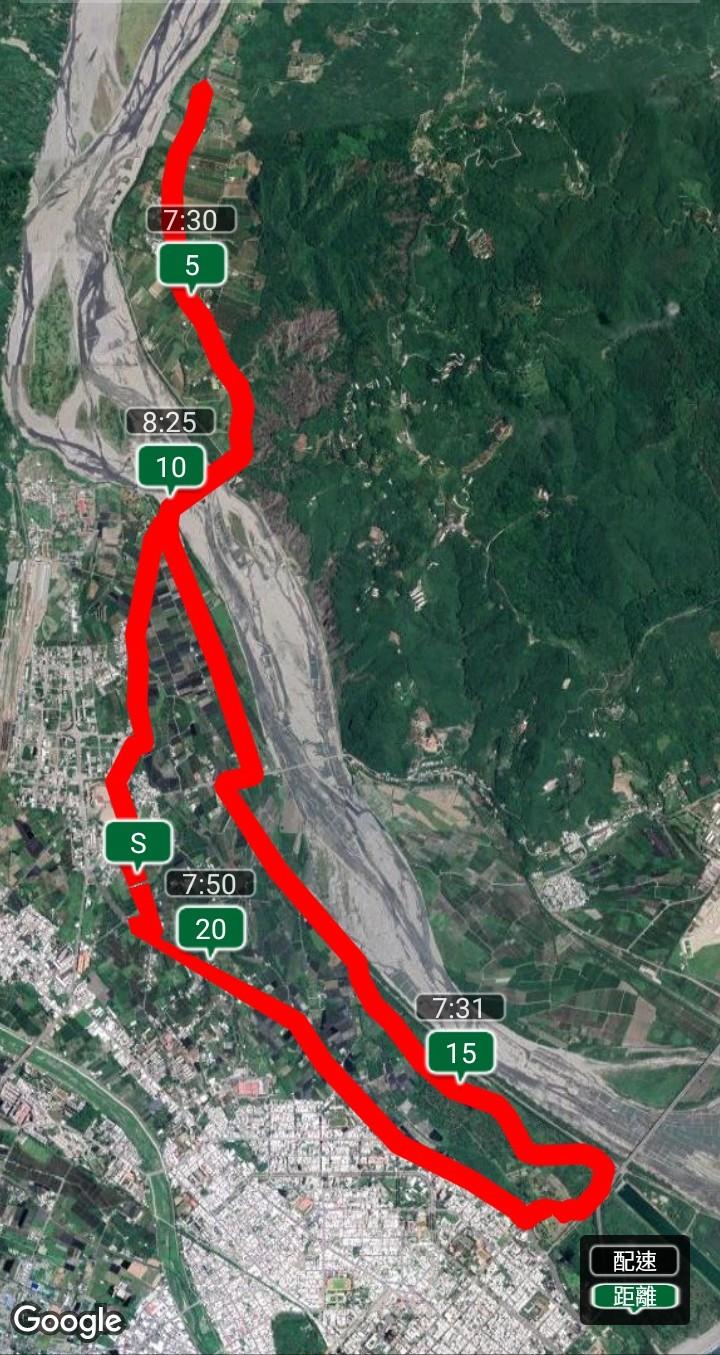Image resolution: width=720 pixels, height=1355 pixels.
Task: Switch map labels to 配速 (pace)
Action: pyautogui.click(x=634, y=1260)
